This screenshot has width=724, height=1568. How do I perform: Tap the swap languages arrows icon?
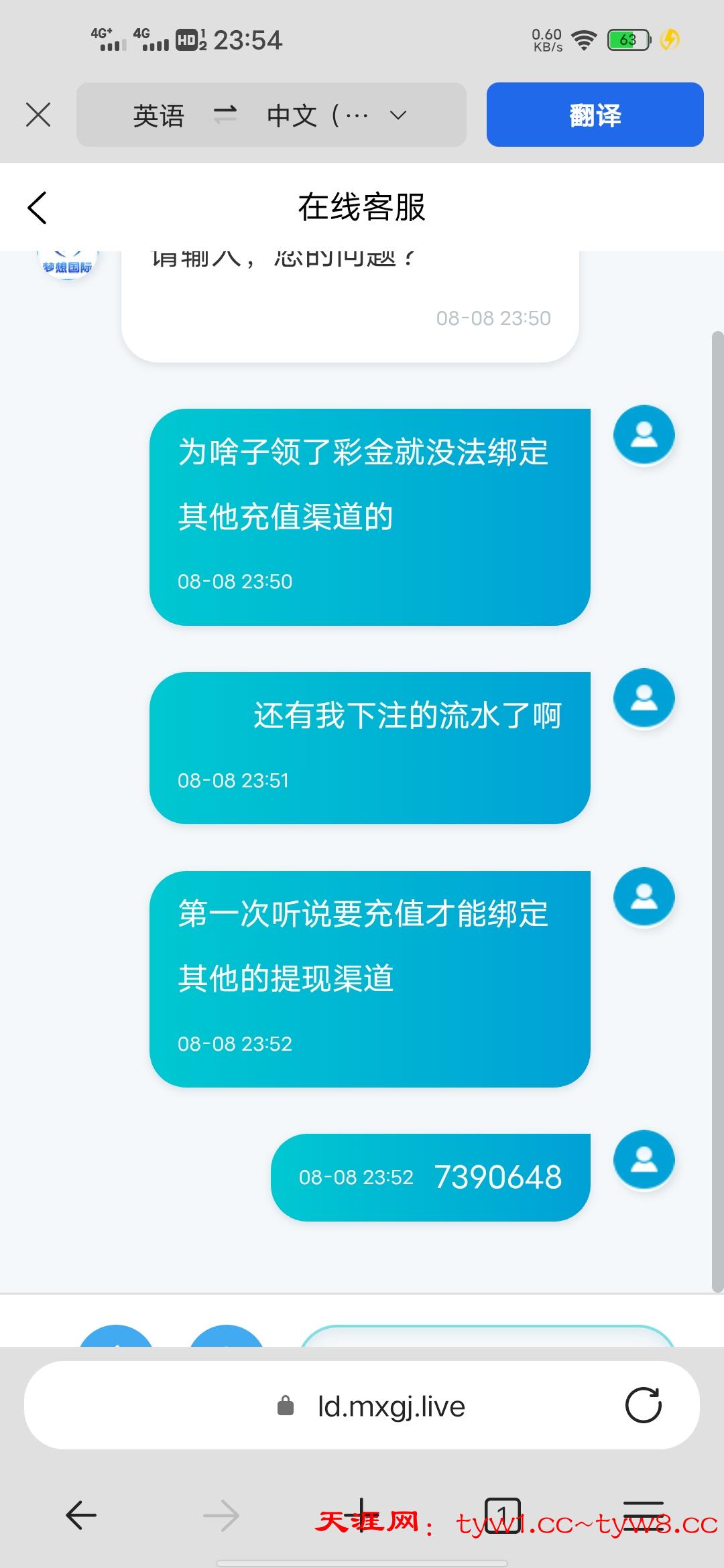(x=225, y=114)
